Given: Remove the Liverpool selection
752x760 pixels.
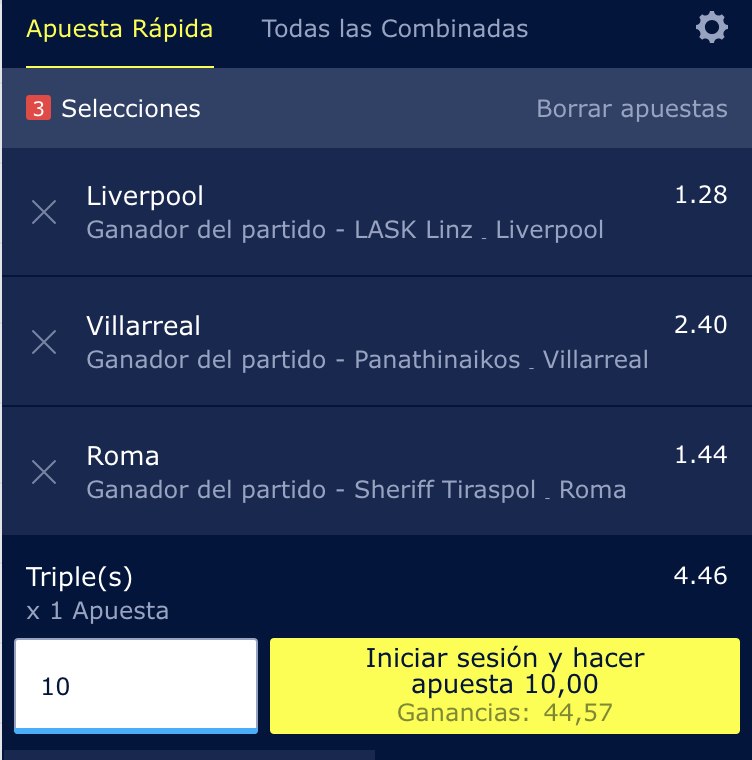Looking at the screenshot, I should 44,212.
